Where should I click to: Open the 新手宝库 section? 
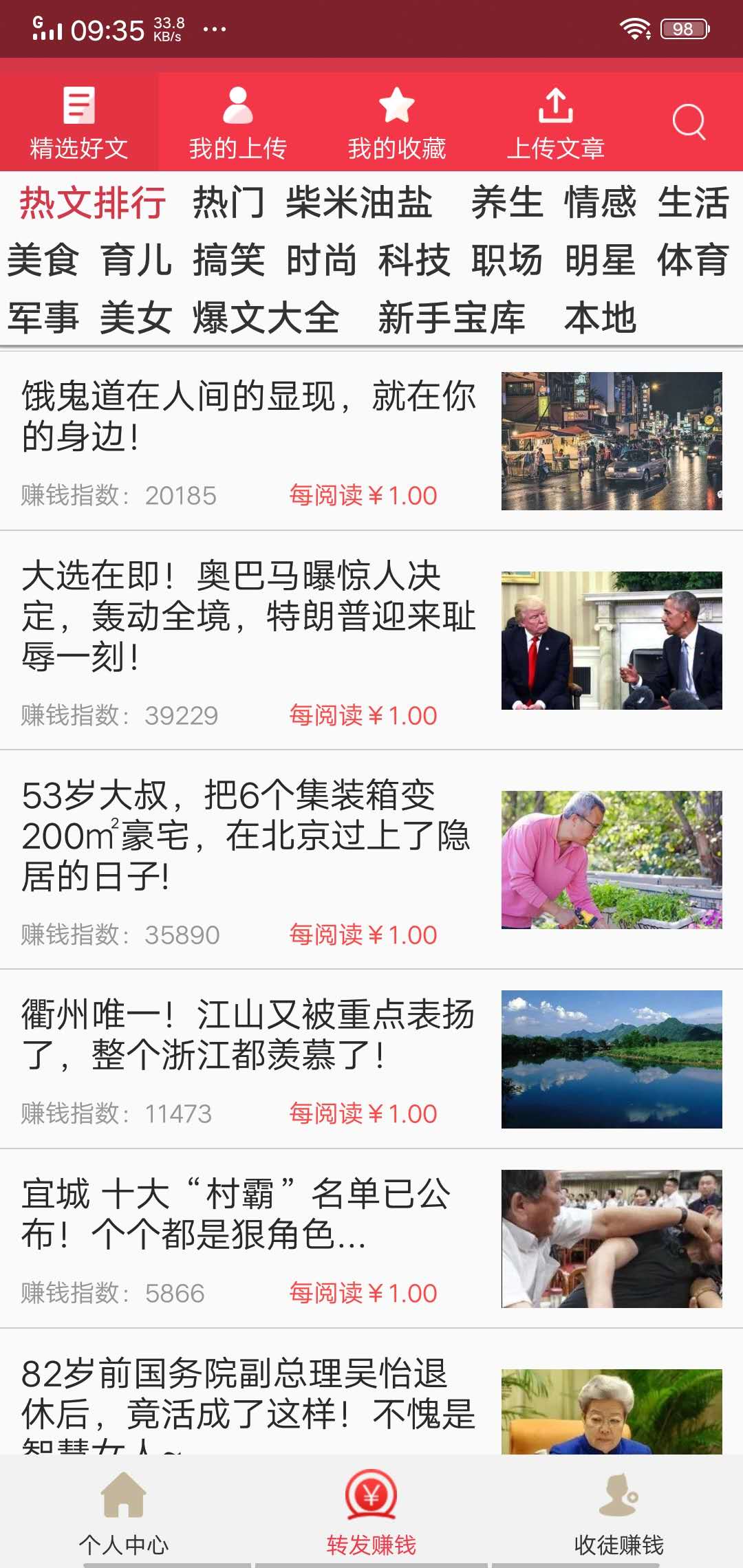click(x=452, y=318)
